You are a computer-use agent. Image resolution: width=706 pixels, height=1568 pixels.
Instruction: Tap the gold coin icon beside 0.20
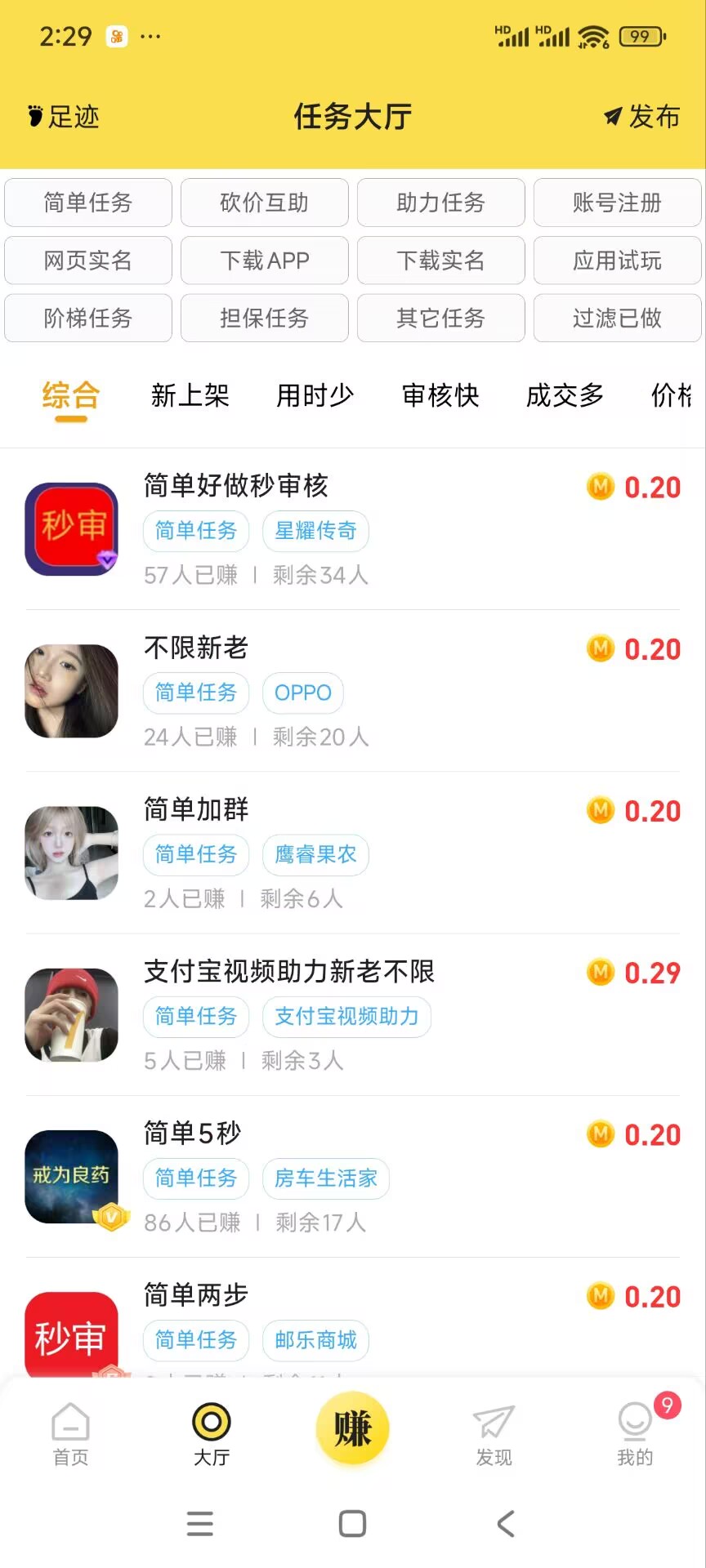coord(601,486)
